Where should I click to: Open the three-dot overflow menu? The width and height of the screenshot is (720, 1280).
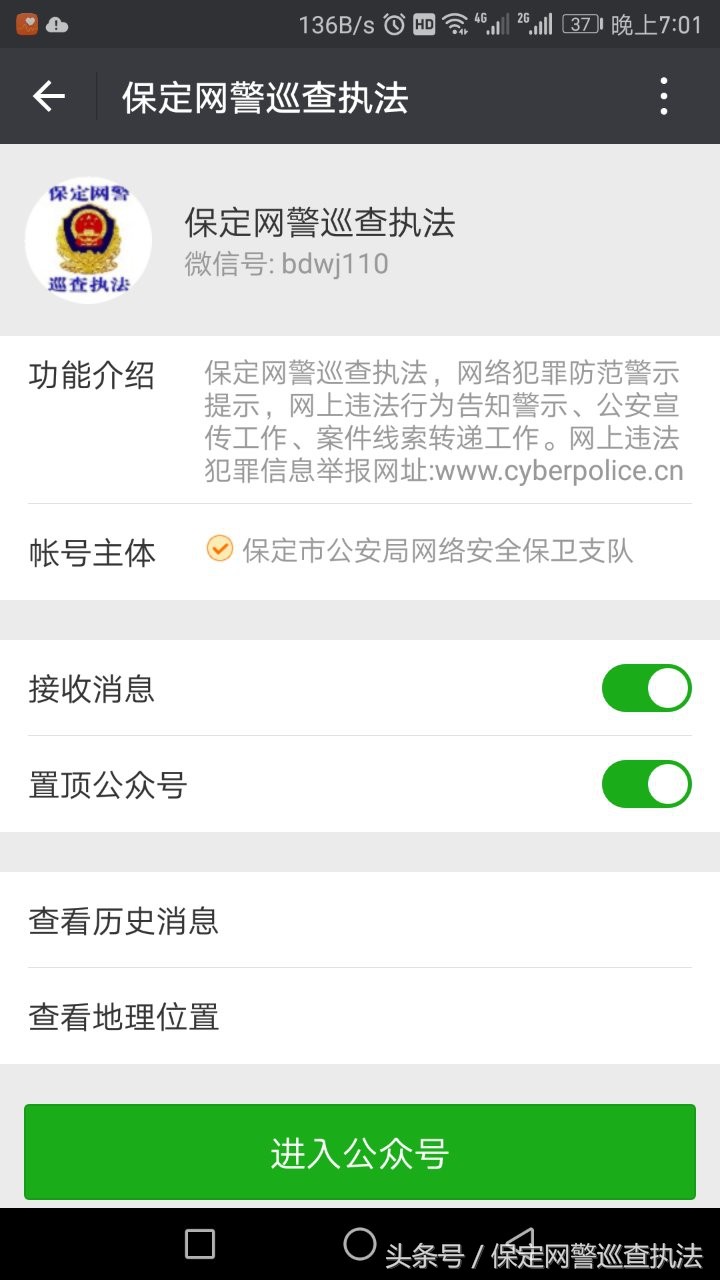664,96
